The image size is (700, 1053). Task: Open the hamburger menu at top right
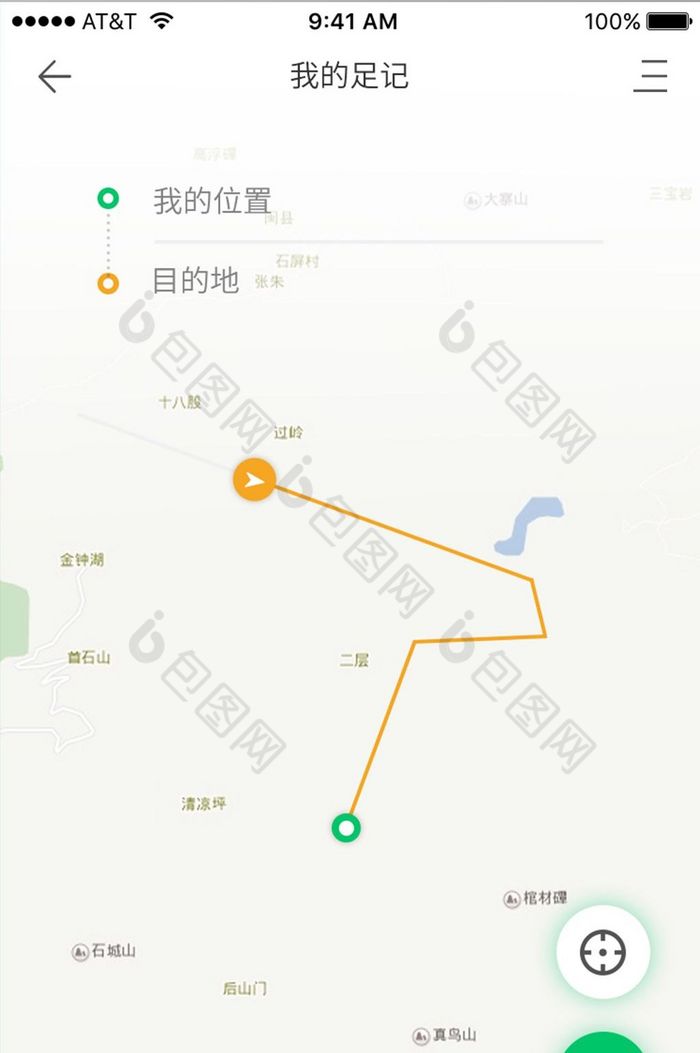[x=650, y=77]
